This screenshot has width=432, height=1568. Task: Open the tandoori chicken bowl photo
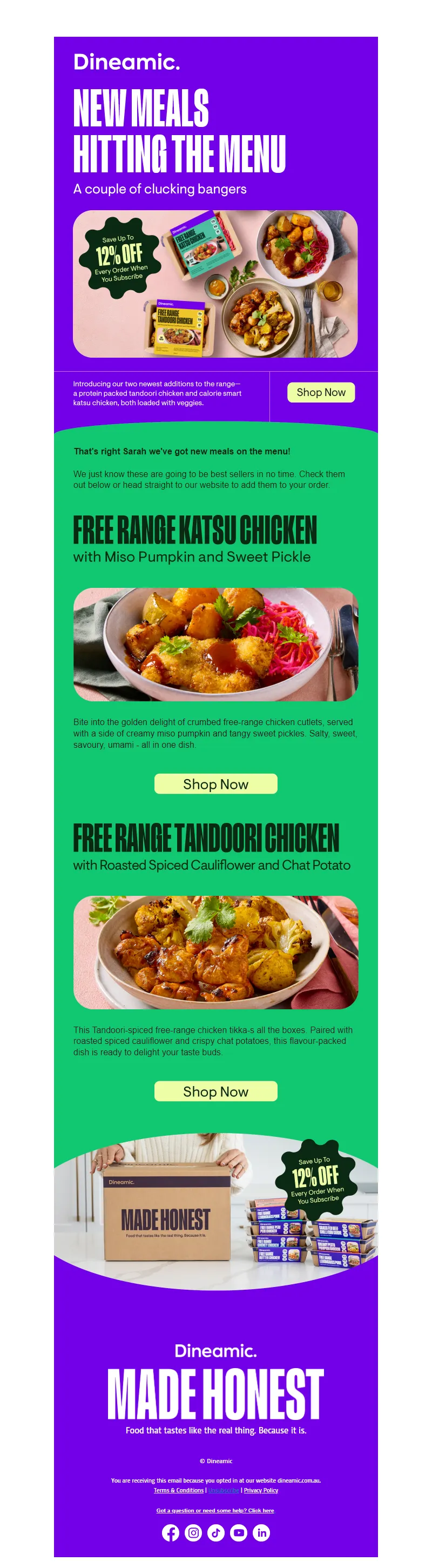point(215,952)
